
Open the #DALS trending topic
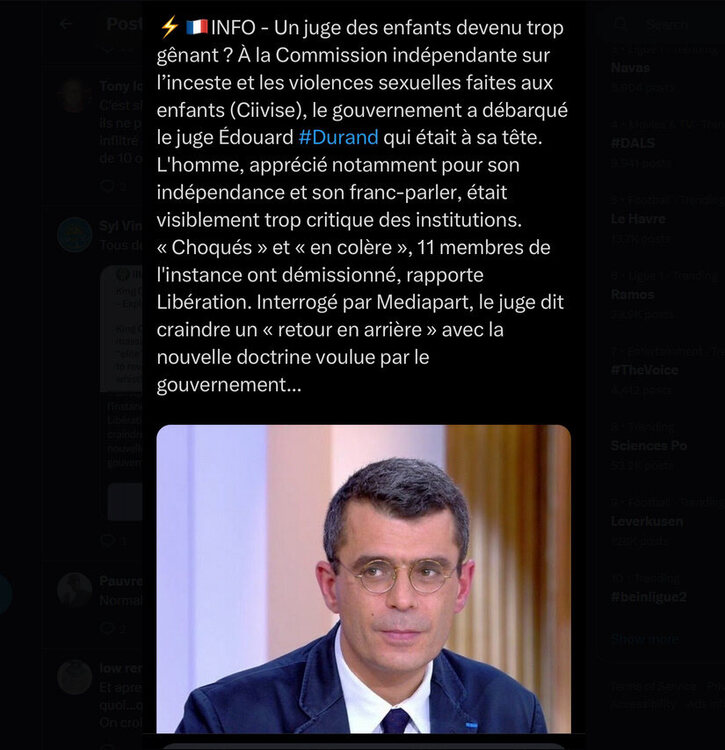tap(633, 143)
